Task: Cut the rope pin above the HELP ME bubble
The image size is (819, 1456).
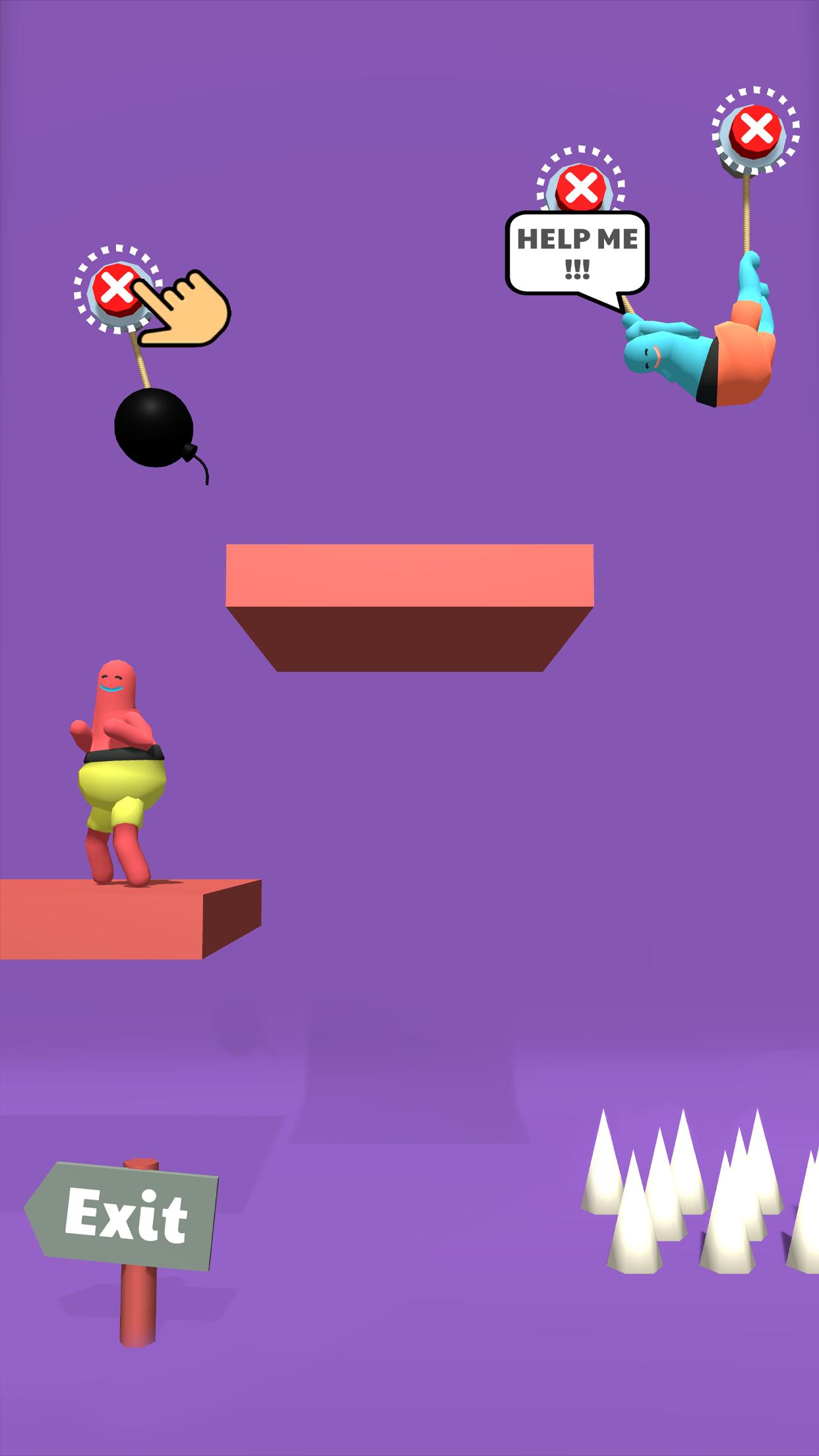Action: coord(580,189)
